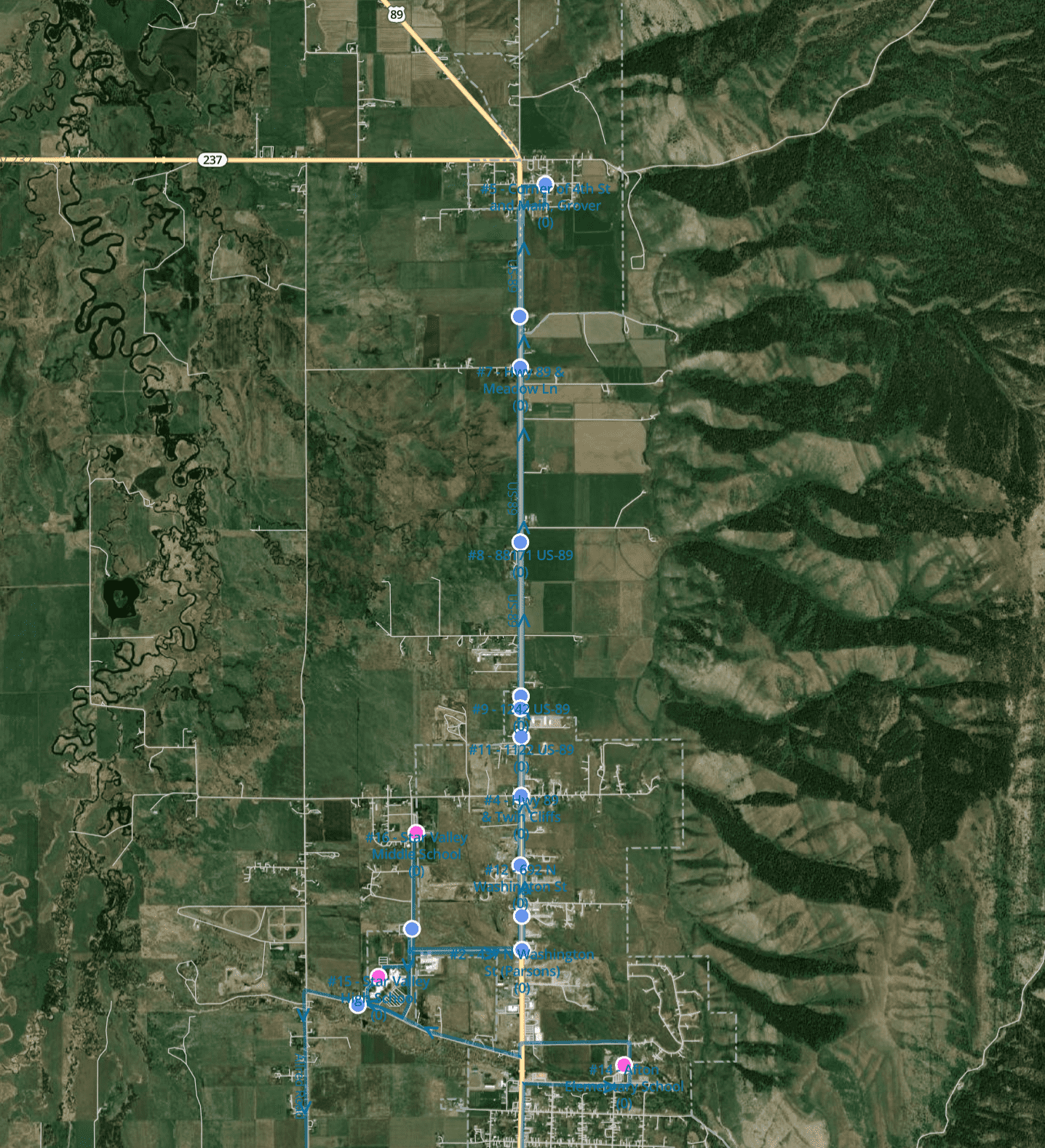1045x1148 pixels.
Task: Select the #11 1122 US-89 stop marker
Action: coord(521,737)
